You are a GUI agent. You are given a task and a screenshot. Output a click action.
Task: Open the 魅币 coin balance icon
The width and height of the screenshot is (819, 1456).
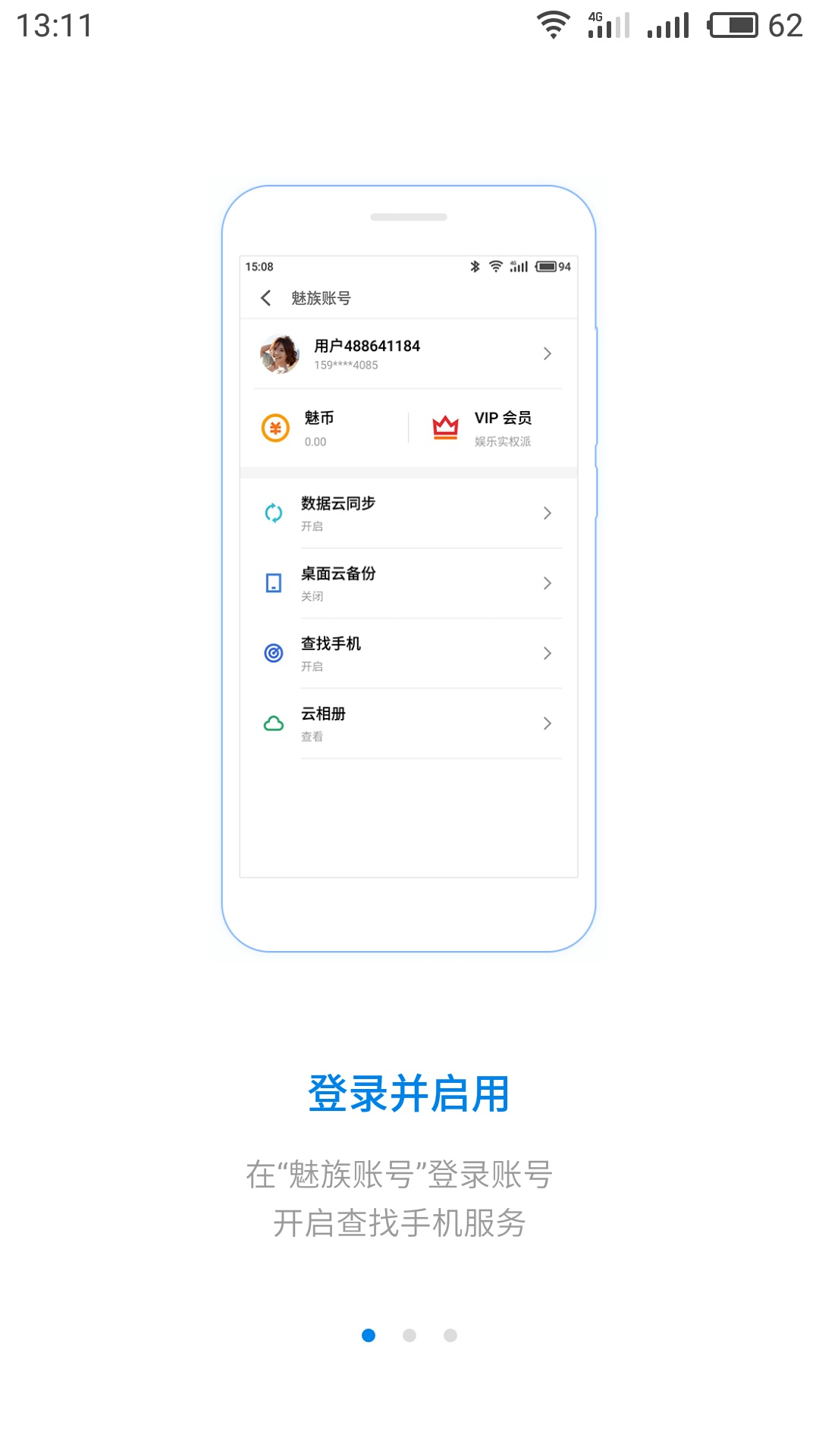[x=276, y=427]
